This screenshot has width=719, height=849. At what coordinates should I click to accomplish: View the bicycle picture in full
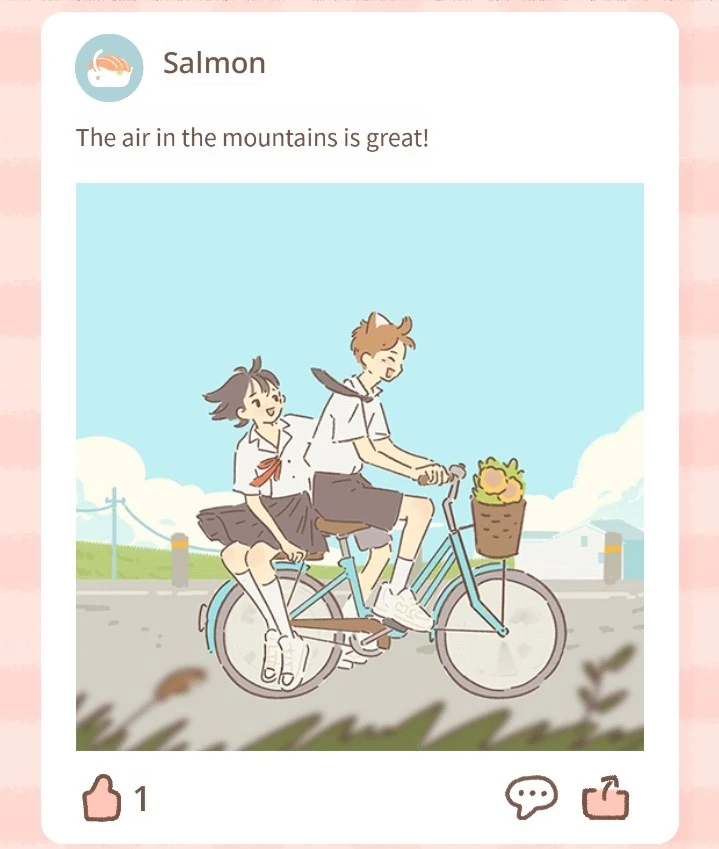360,466
